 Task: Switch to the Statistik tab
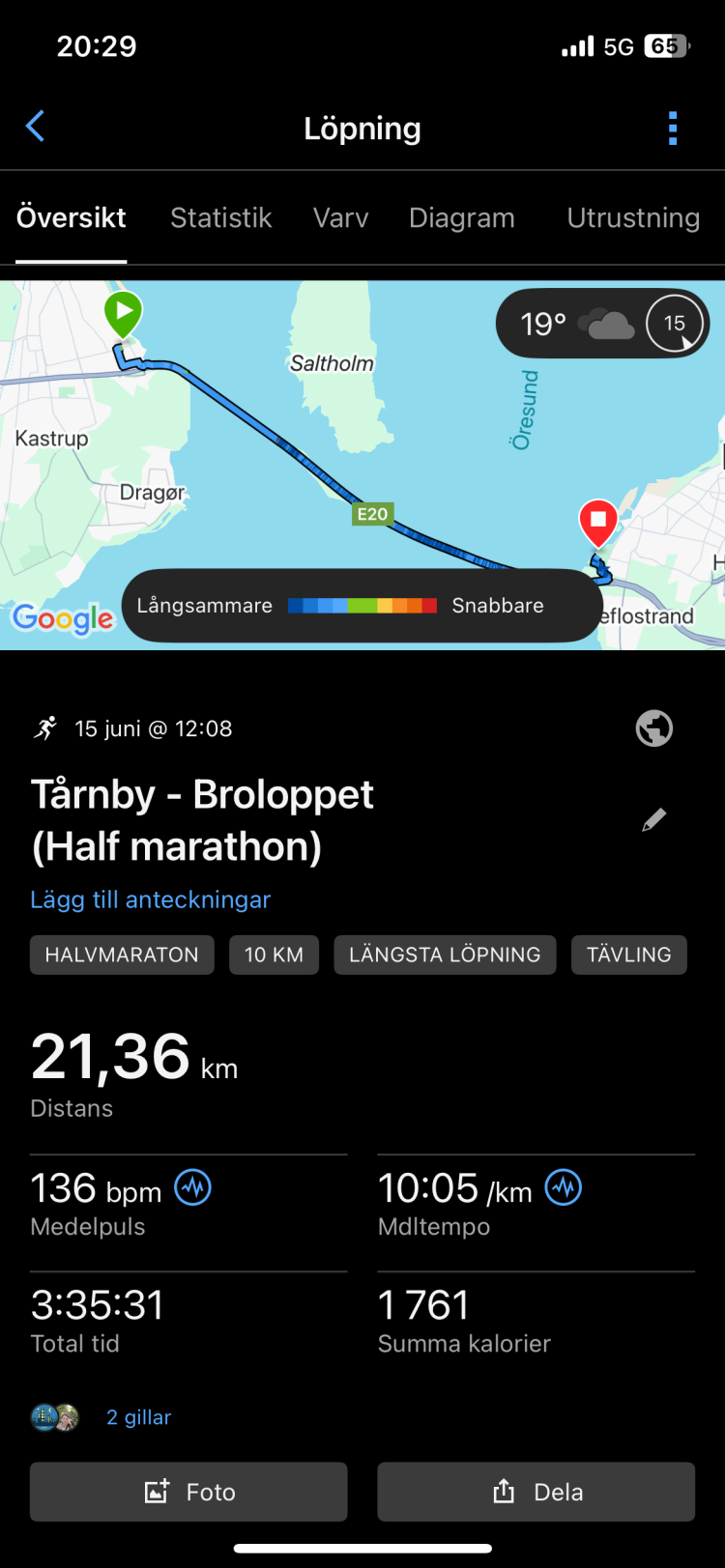[220, 218]
